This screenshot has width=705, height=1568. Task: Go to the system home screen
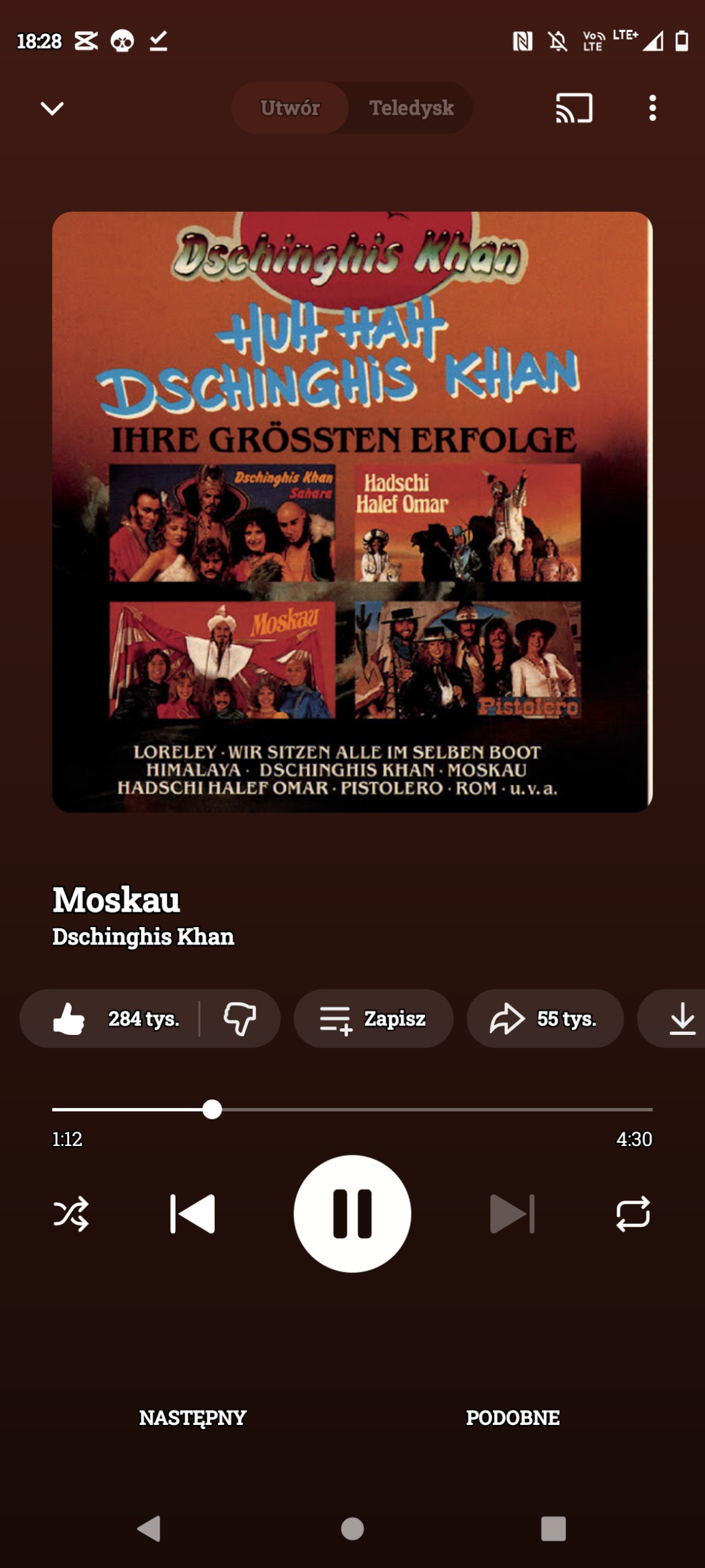click(352, 1529)
